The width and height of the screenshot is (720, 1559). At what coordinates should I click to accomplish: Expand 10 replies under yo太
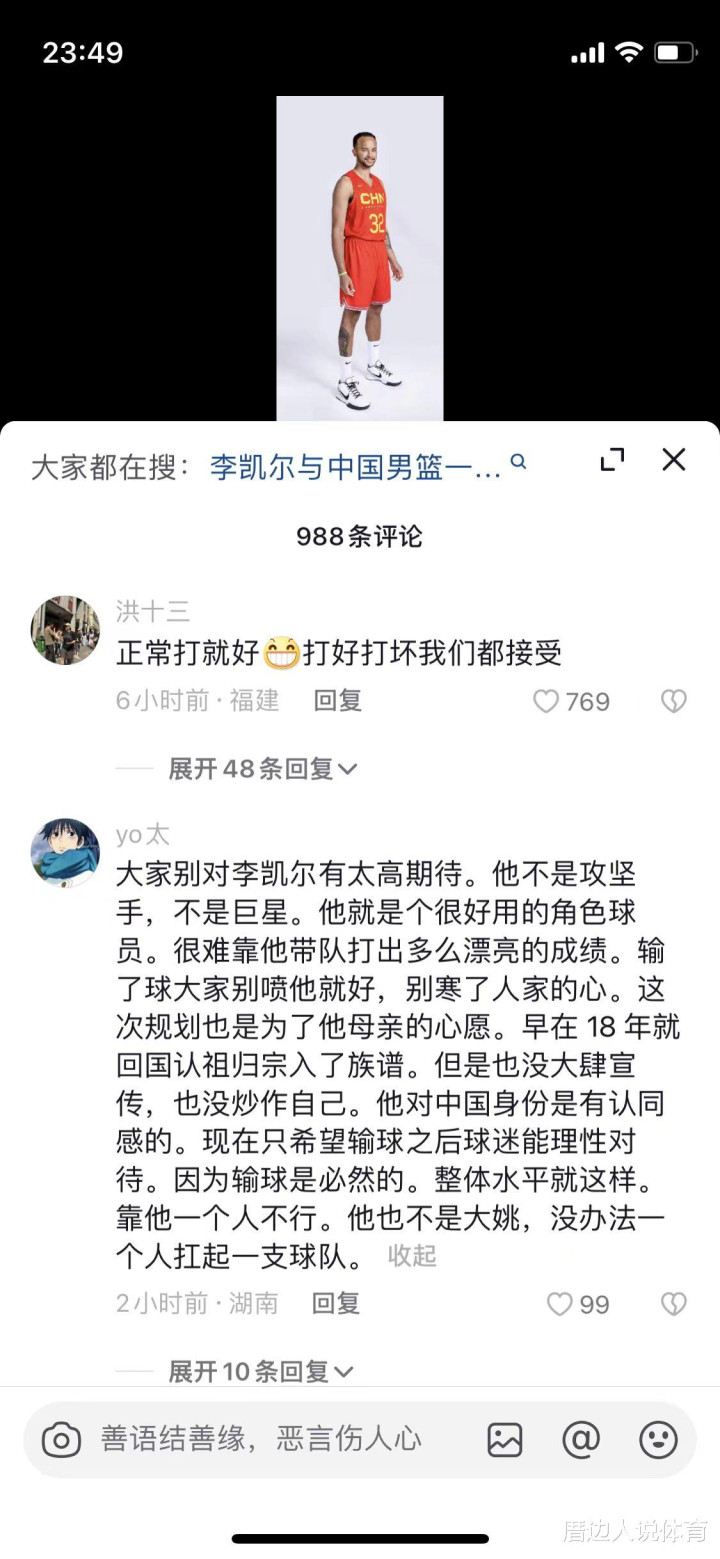click(261, 1371)
